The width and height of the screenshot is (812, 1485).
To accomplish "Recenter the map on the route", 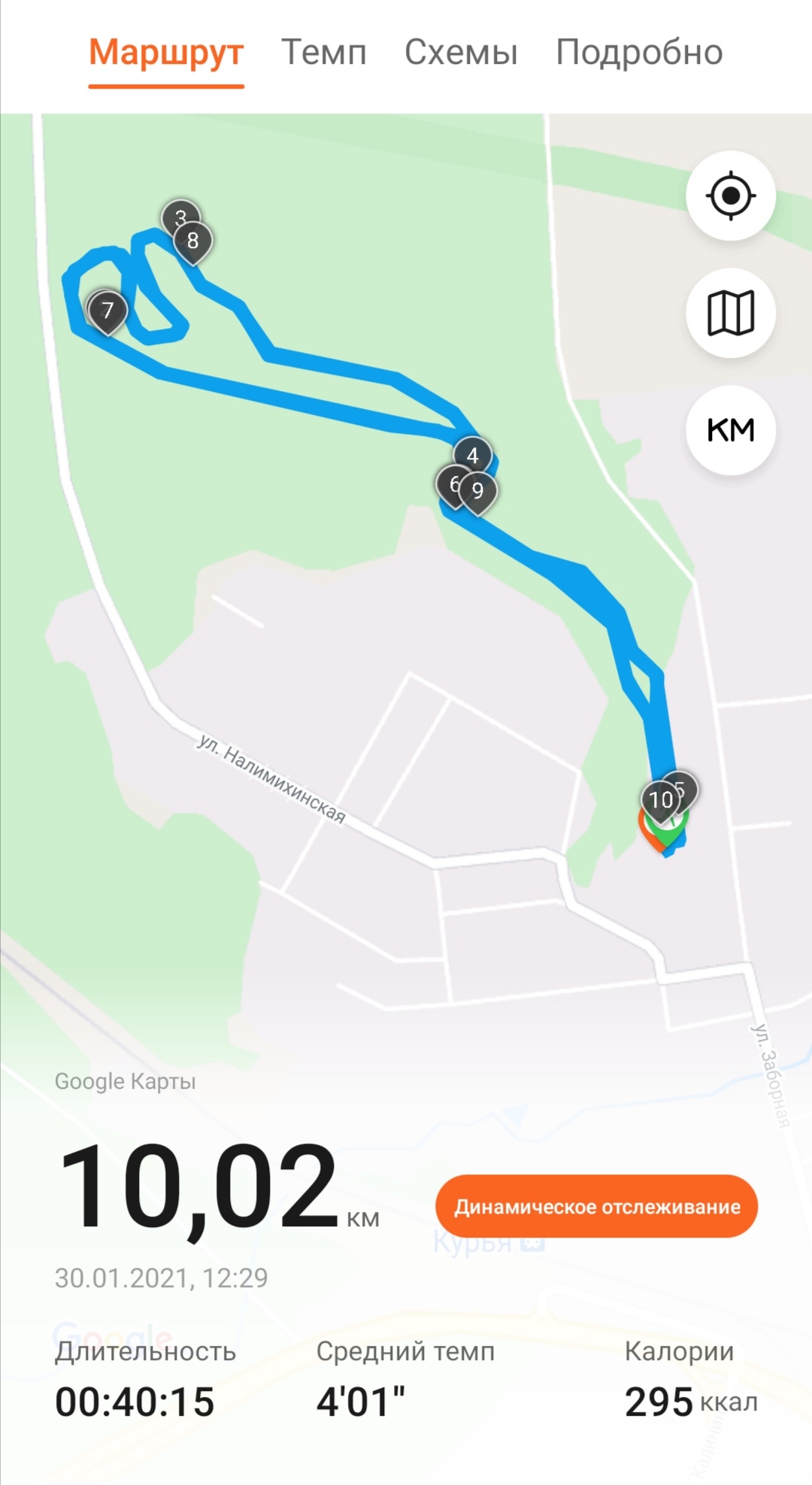I will (730, 196).
